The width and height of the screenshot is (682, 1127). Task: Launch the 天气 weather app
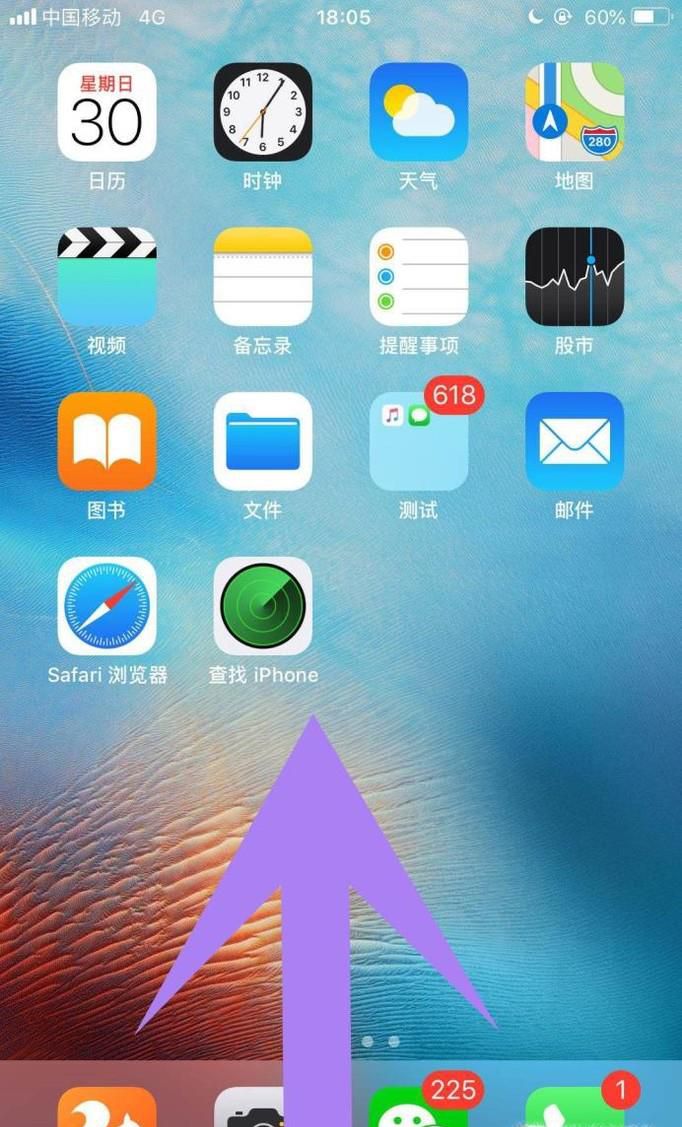pyautogui.click(x=419, y=112)
